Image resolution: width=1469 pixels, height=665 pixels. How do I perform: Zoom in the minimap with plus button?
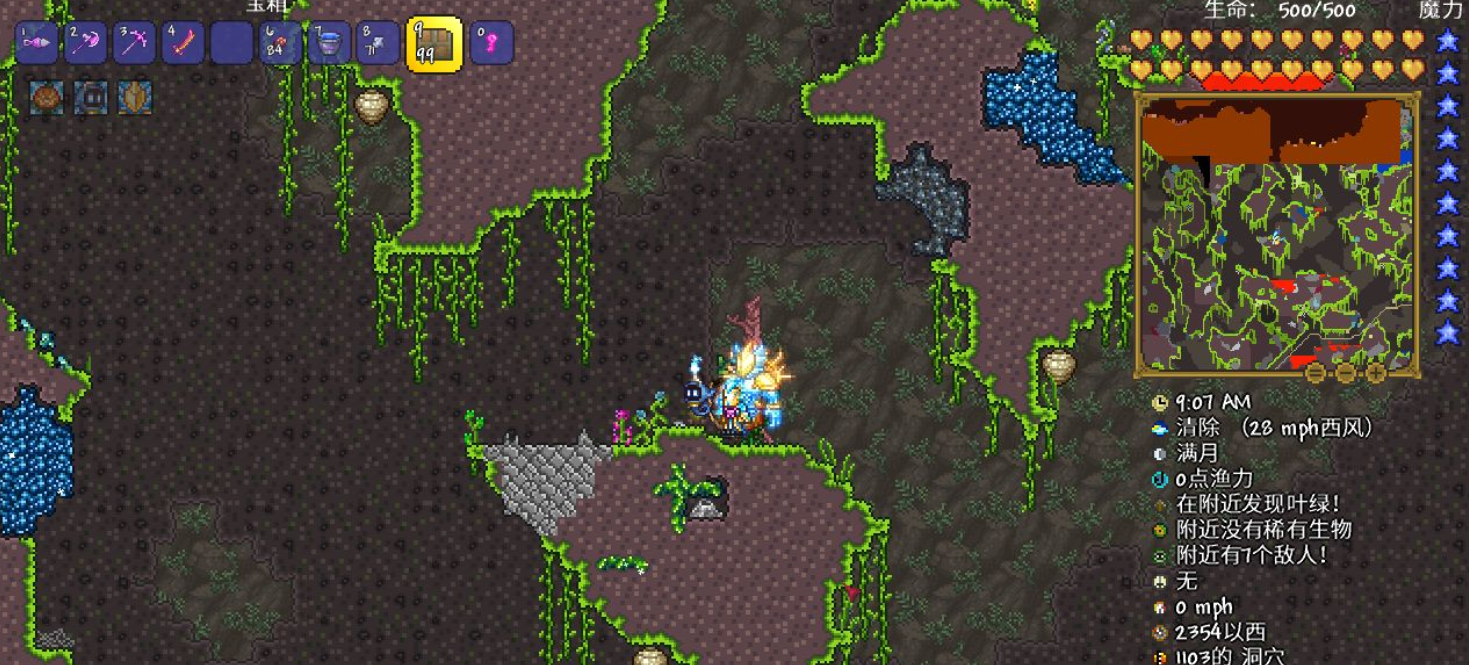[1376, 373]
